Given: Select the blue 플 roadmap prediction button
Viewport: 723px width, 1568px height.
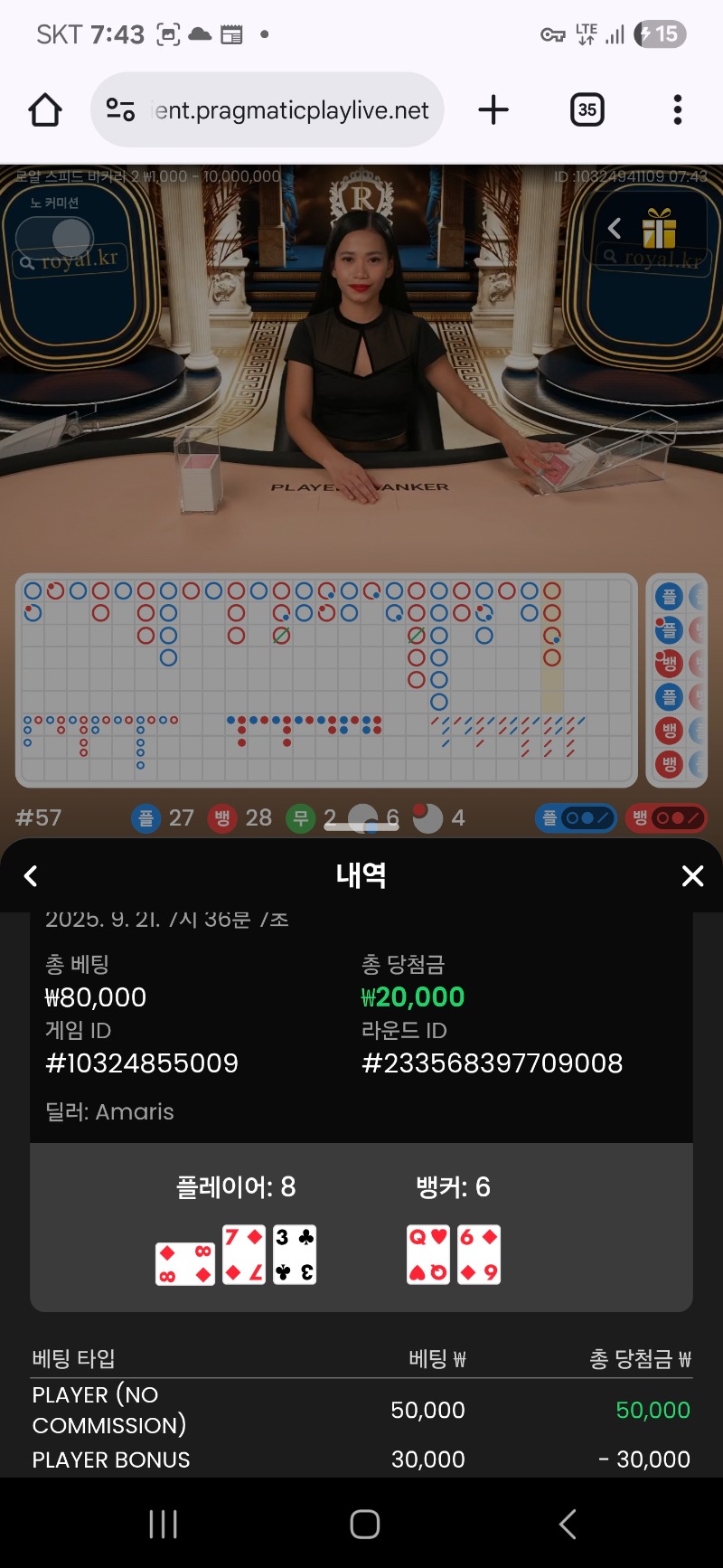Looking at the screenshot, I should [x=576, y=817].
